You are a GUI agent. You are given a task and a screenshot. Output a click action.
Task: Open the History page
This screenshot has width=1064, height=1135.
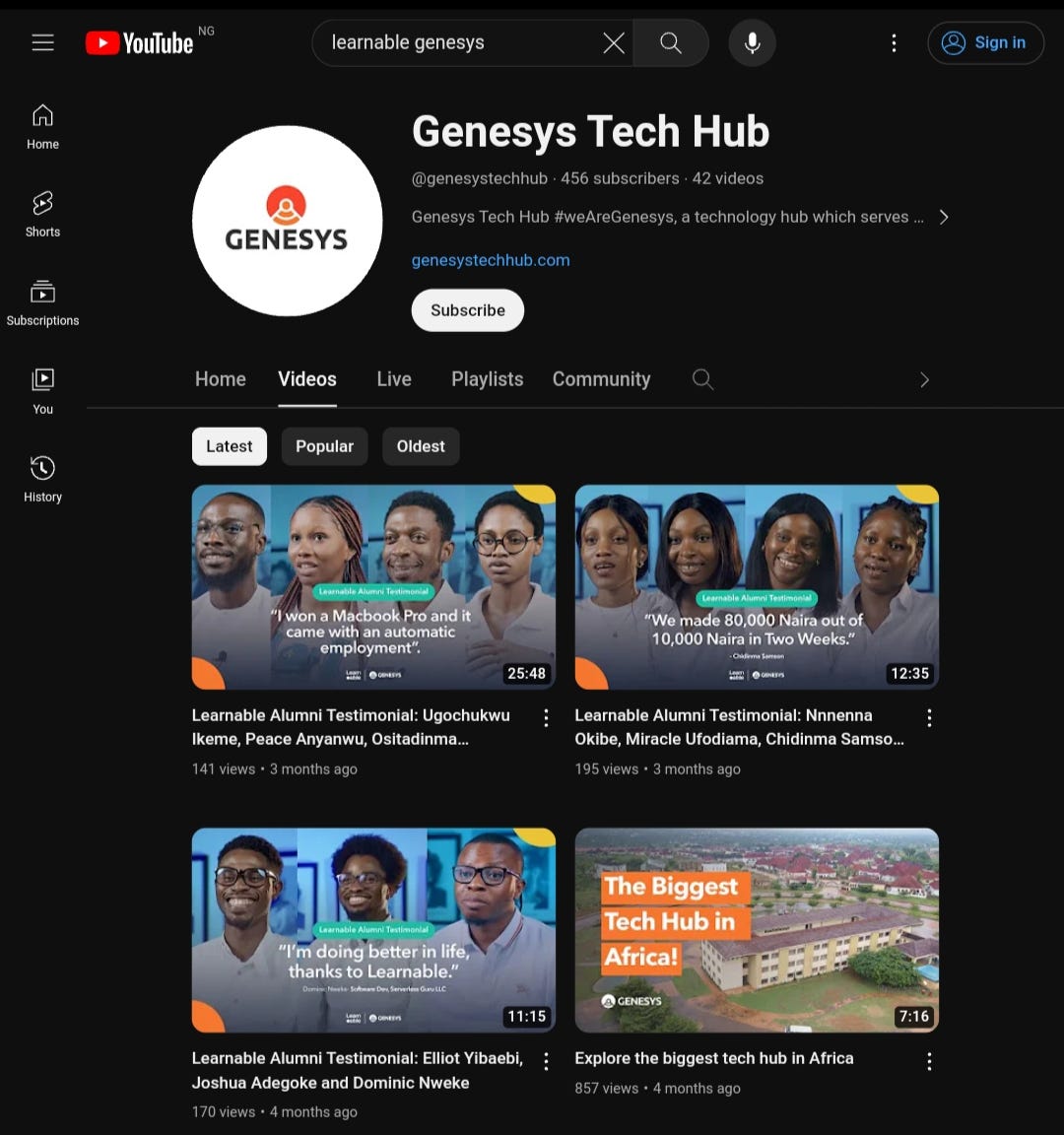[x=42, y=479]
